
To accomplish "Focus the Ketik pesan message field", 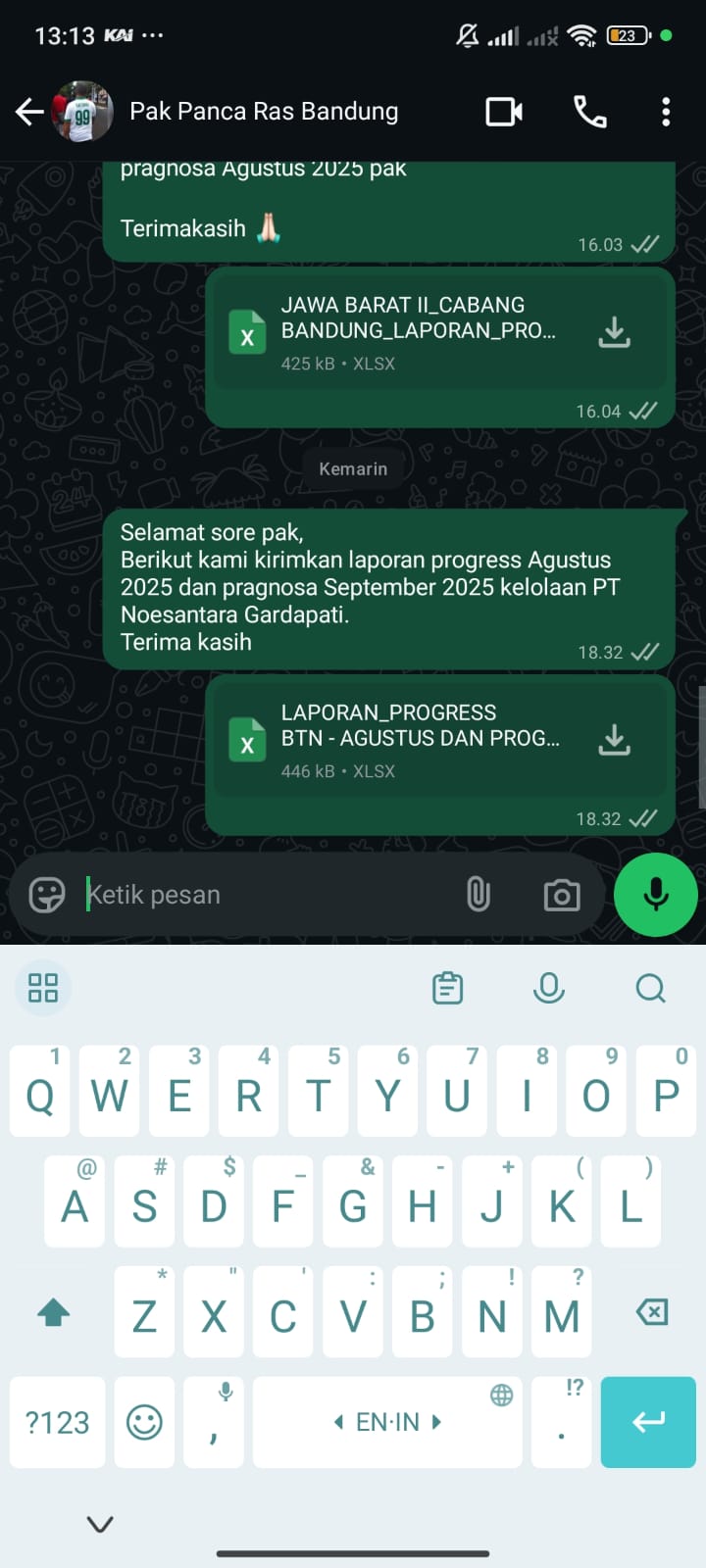I will [x=265, y=894].
